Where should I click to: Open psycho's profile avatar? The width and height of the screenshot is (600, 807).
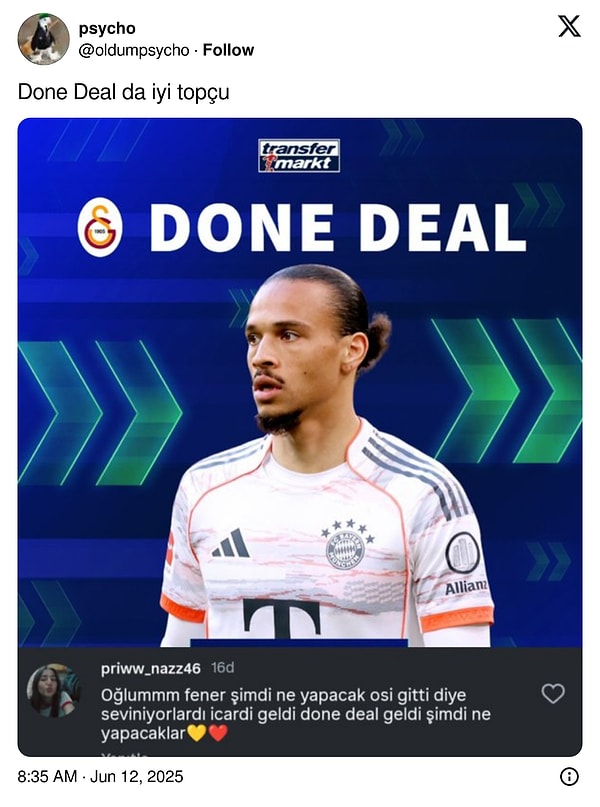[x=43, y=39]
